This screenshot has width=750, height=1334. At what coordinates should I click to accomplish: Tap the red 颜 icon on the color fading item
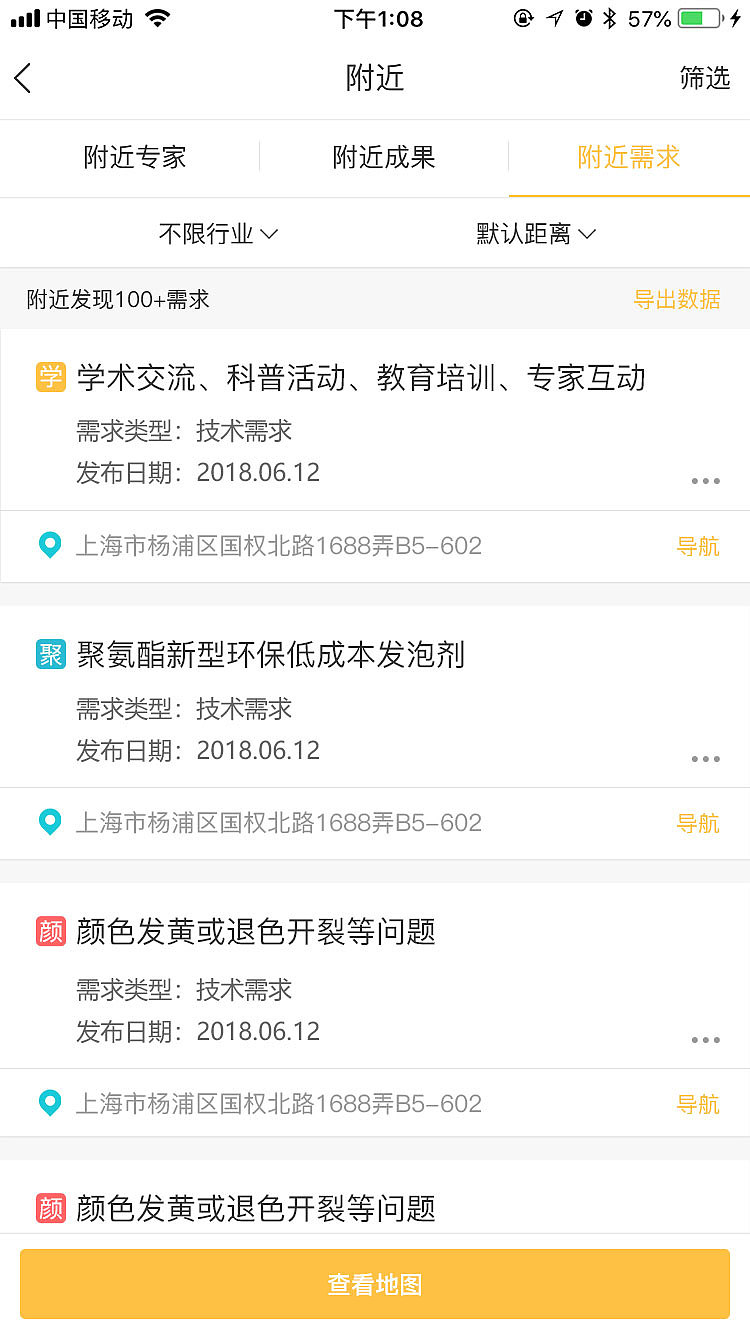coord(50,932)
